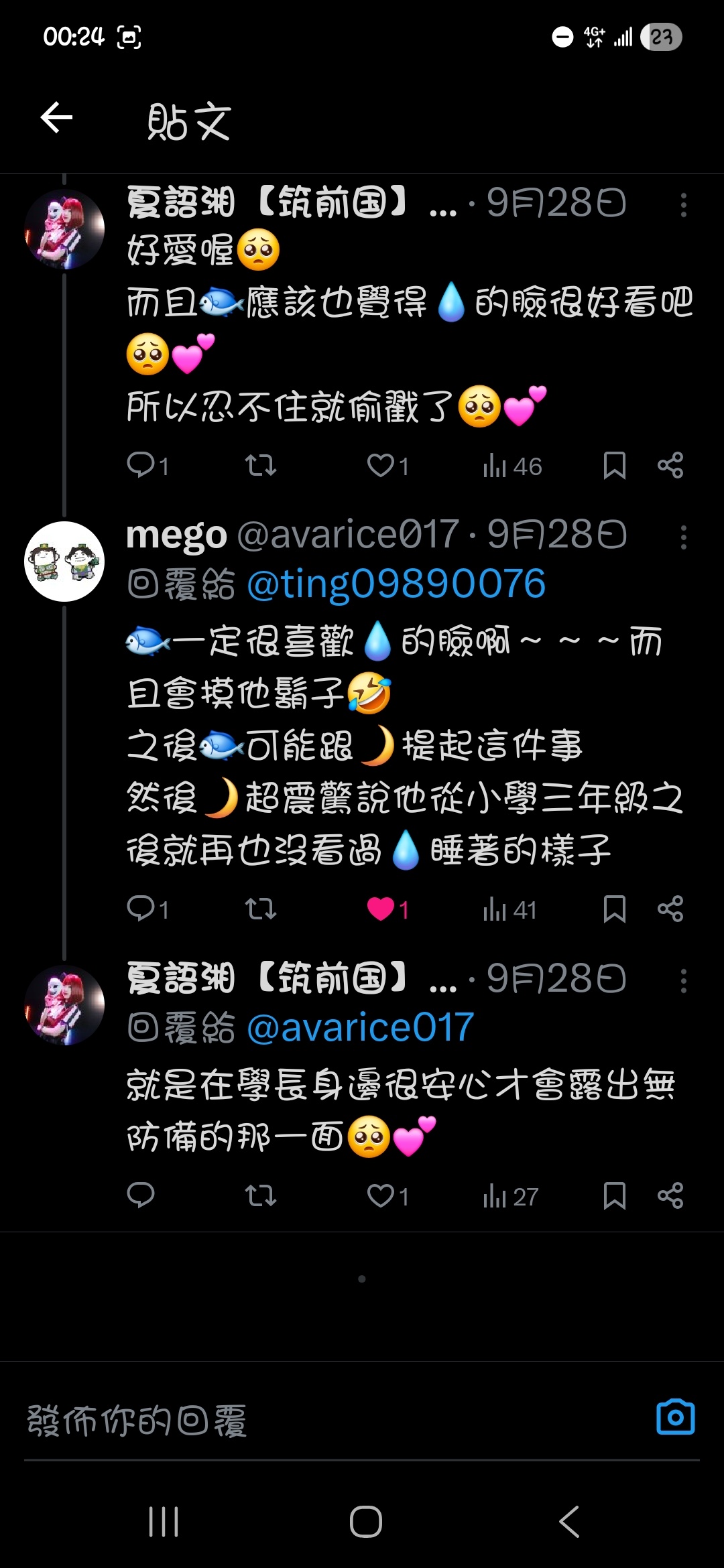Repost mego's post

(261, 909)
